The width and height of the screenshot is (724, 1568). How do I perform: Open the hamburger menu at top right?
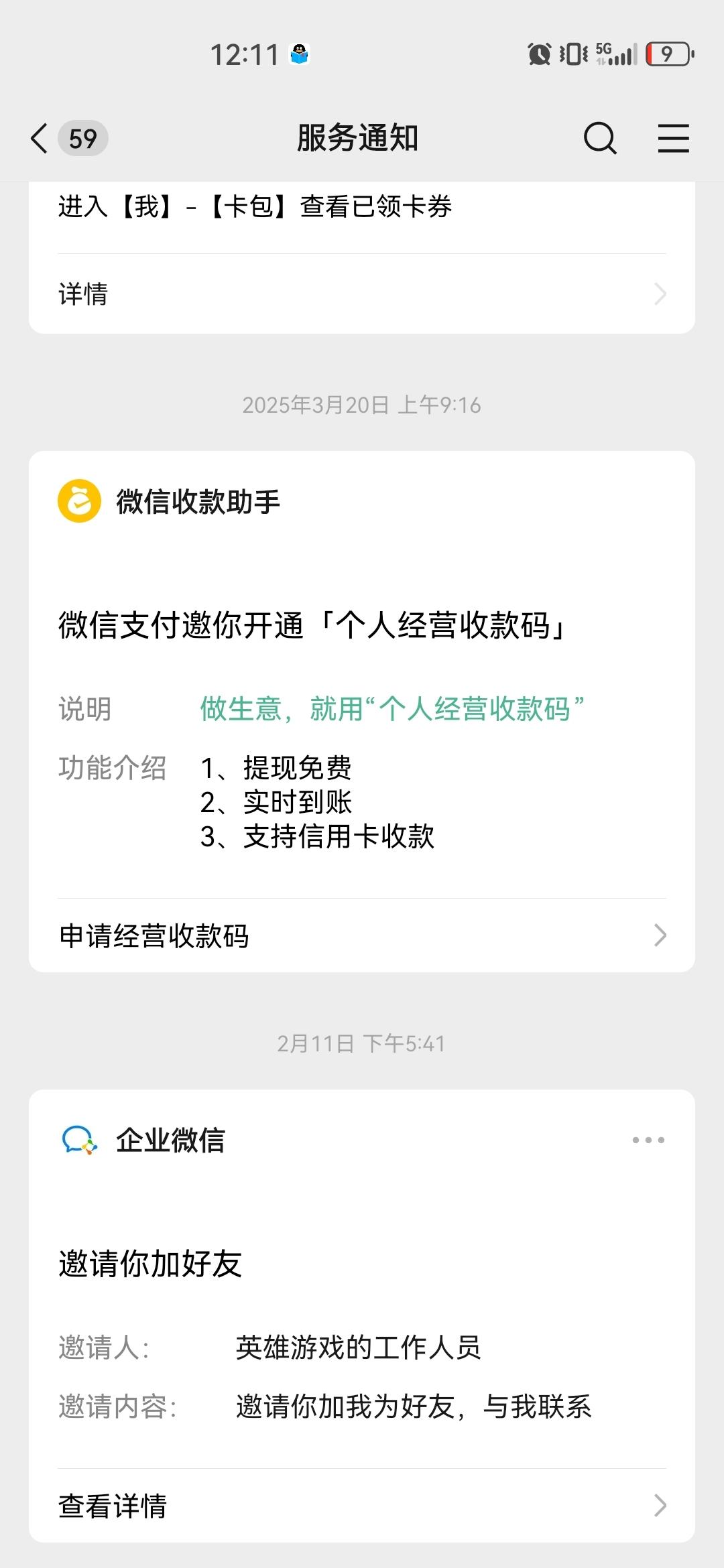pyautogui.click(x=674, y=138)
